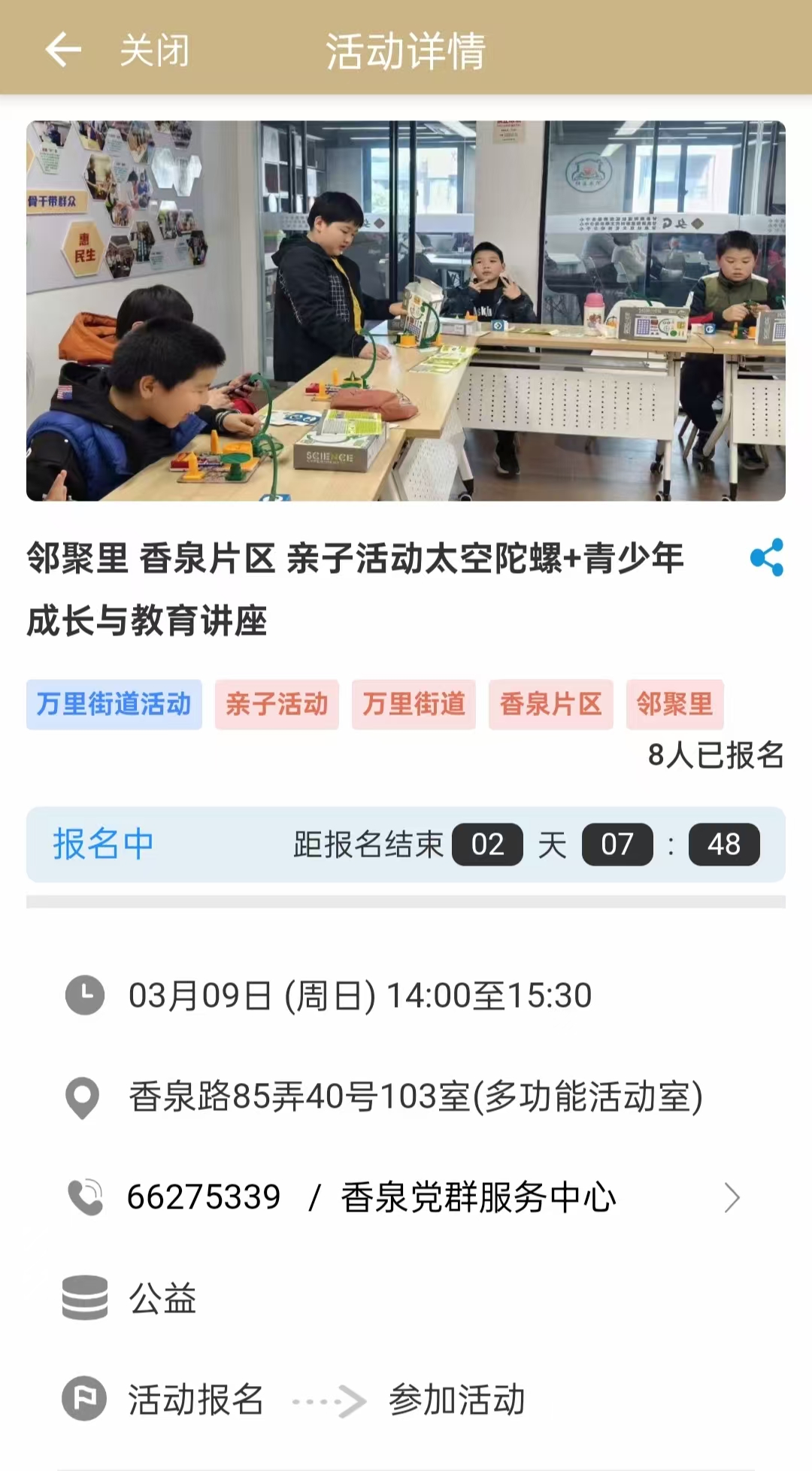Go back using the arrow icon

[63, 50]
